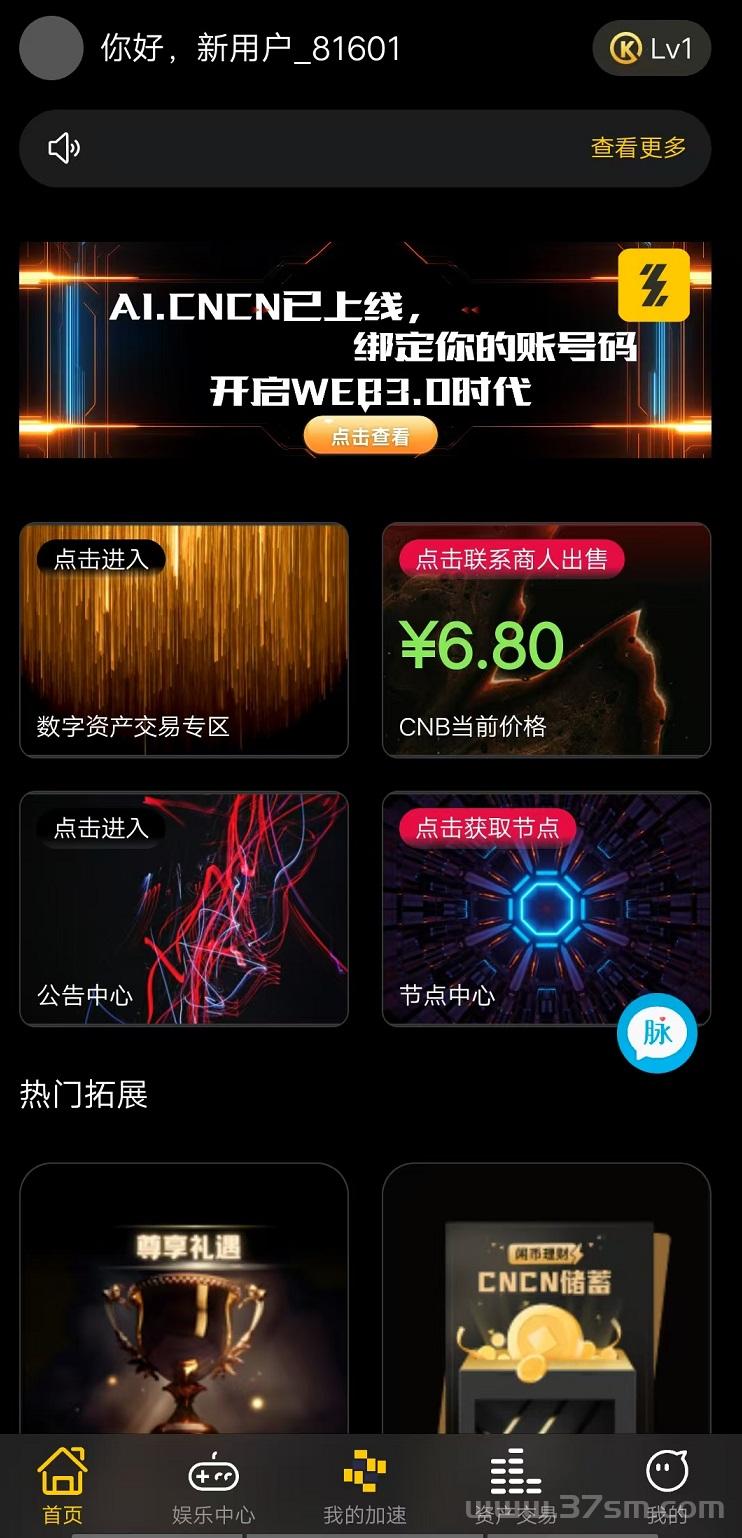Open the 尊享礼遇 trophy card
This screenshot has height=1538, width=742.
click(184, 1299)
